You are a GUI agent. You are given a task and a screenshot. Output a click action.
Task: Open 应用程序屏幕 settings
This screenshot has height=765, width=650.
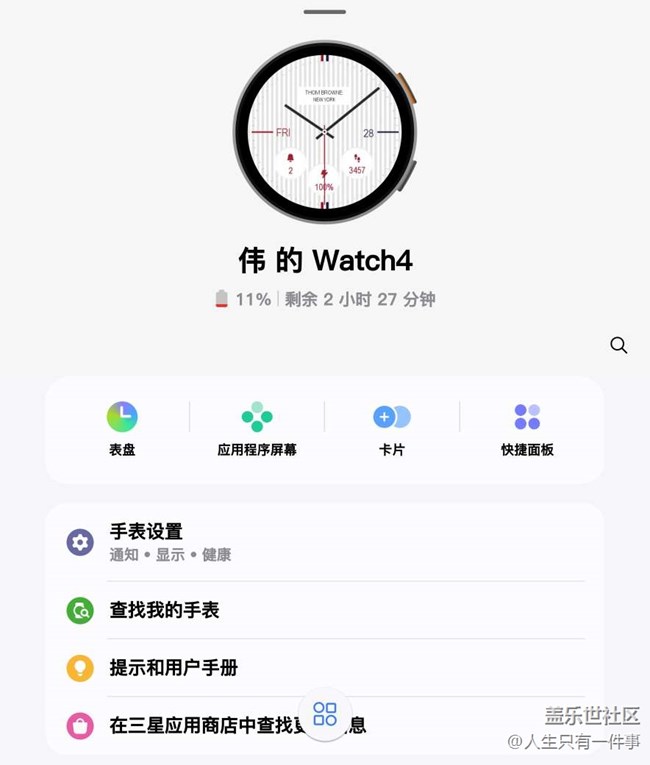[257, 429]
